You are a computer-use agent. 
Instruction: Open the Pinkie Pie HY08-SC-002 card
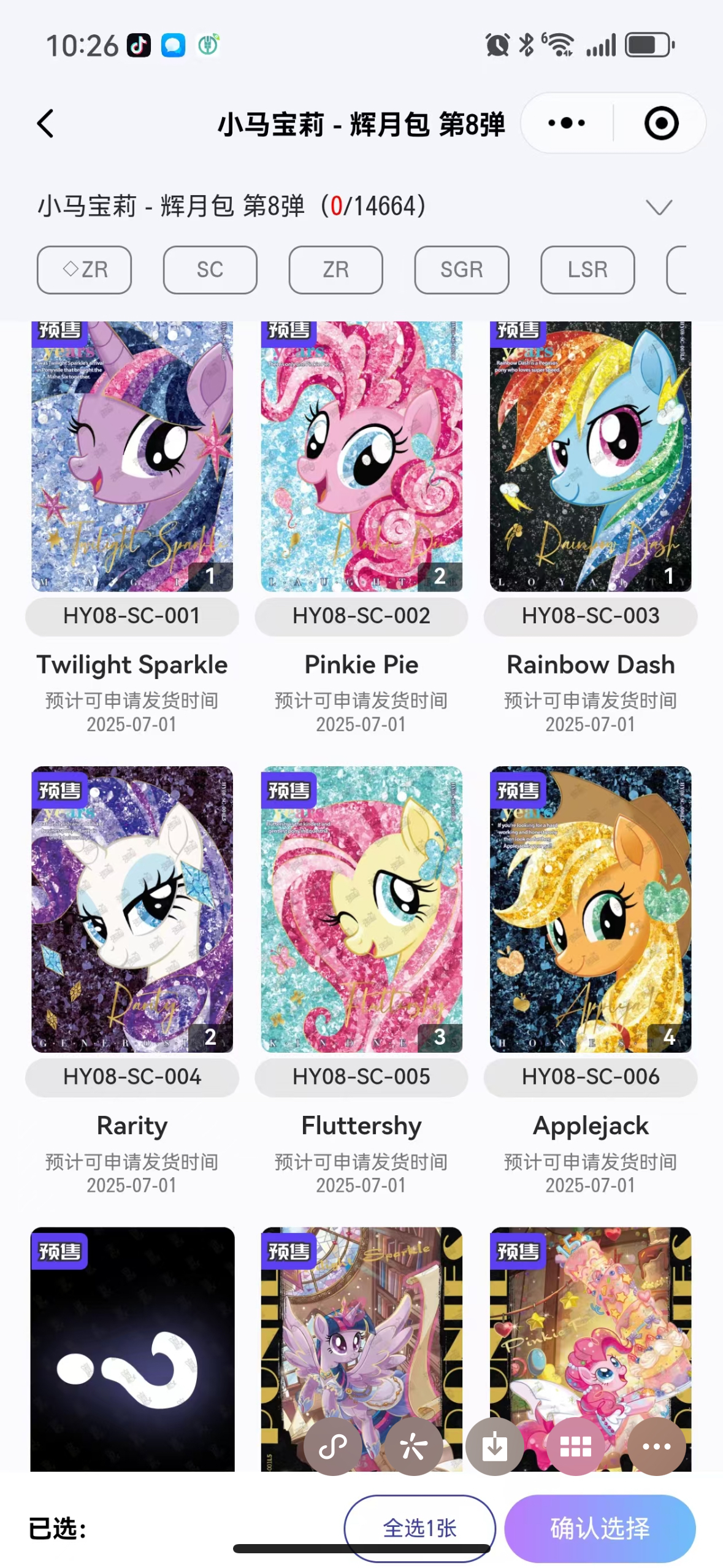point(361,457)
